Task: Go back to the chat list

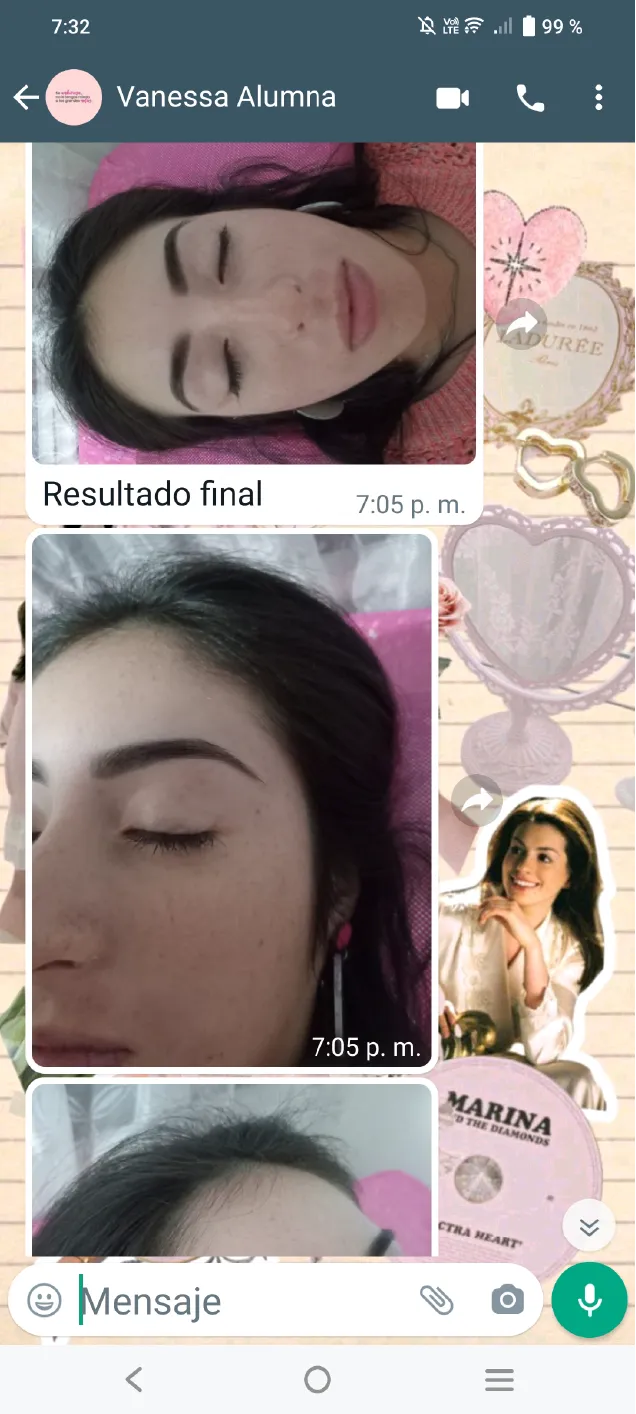Action: pos(26,97)
